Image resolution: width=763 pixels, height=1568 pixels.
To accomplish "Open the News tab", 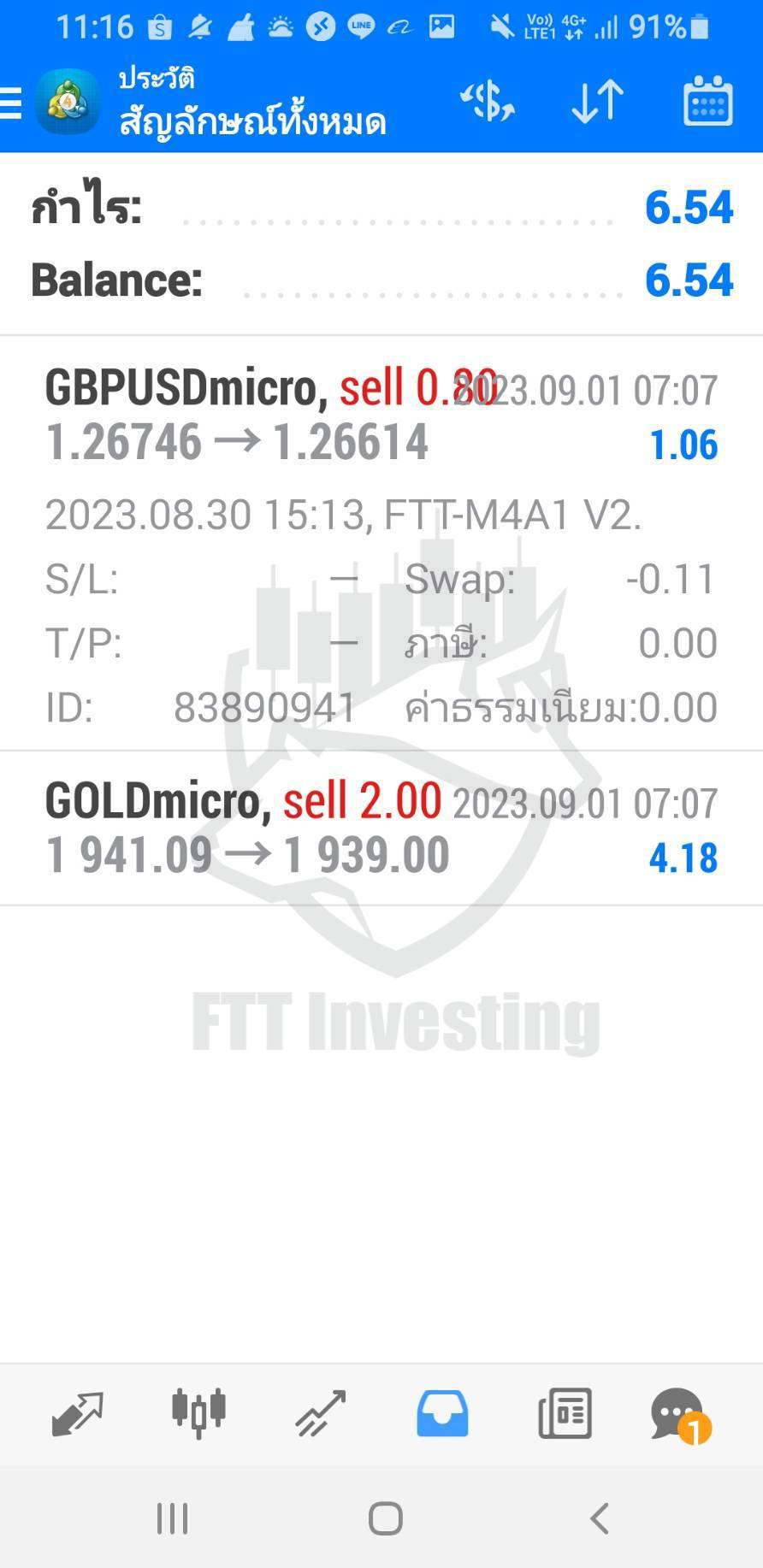I will 565,1413.
